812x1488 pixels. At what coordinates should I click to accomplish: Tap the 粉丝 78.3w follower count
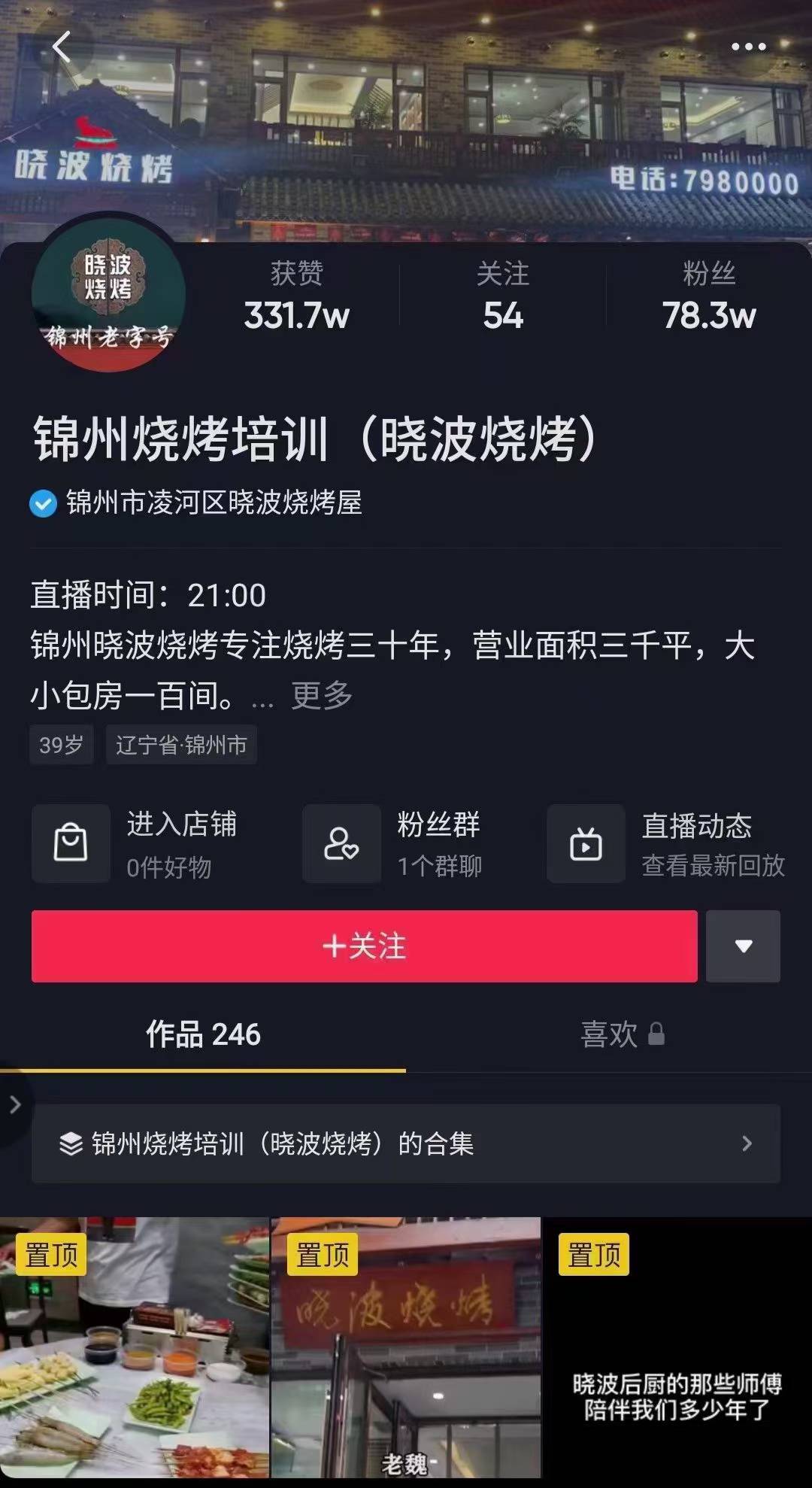[x=707, y=296]
